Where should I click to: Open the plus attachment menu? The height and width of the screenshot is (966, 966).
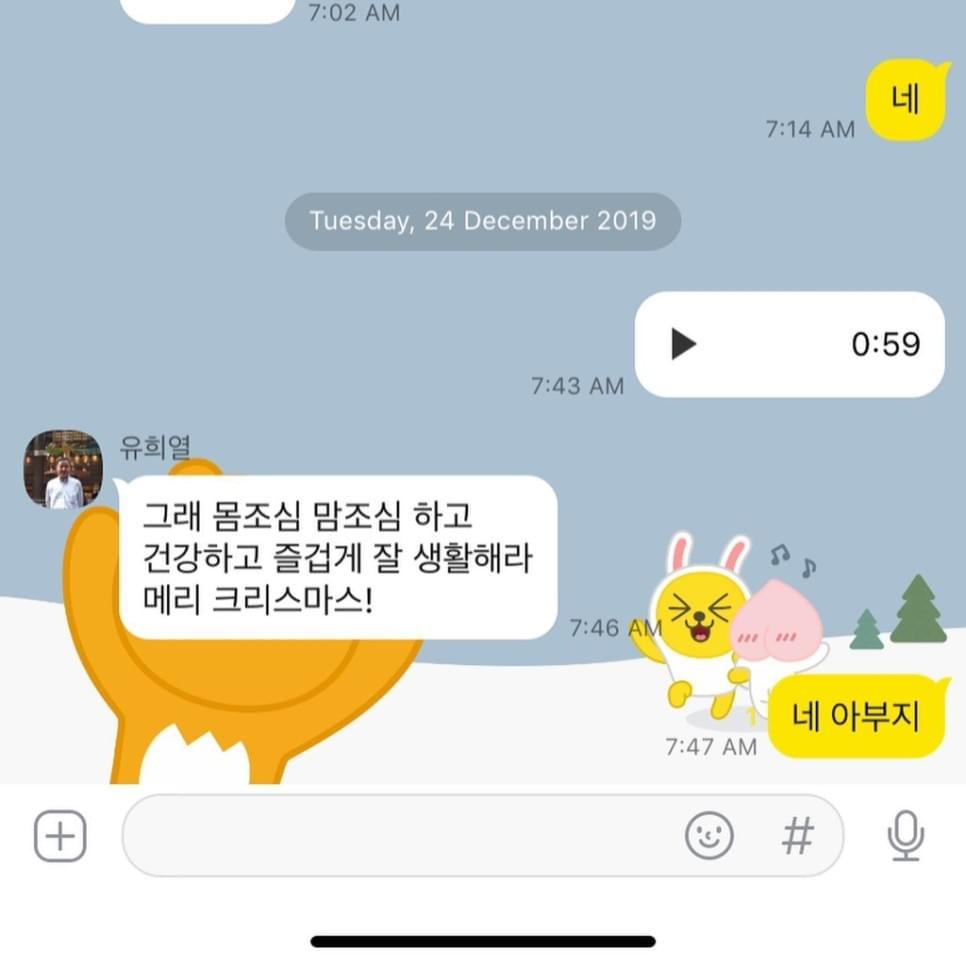coord(60,835)
